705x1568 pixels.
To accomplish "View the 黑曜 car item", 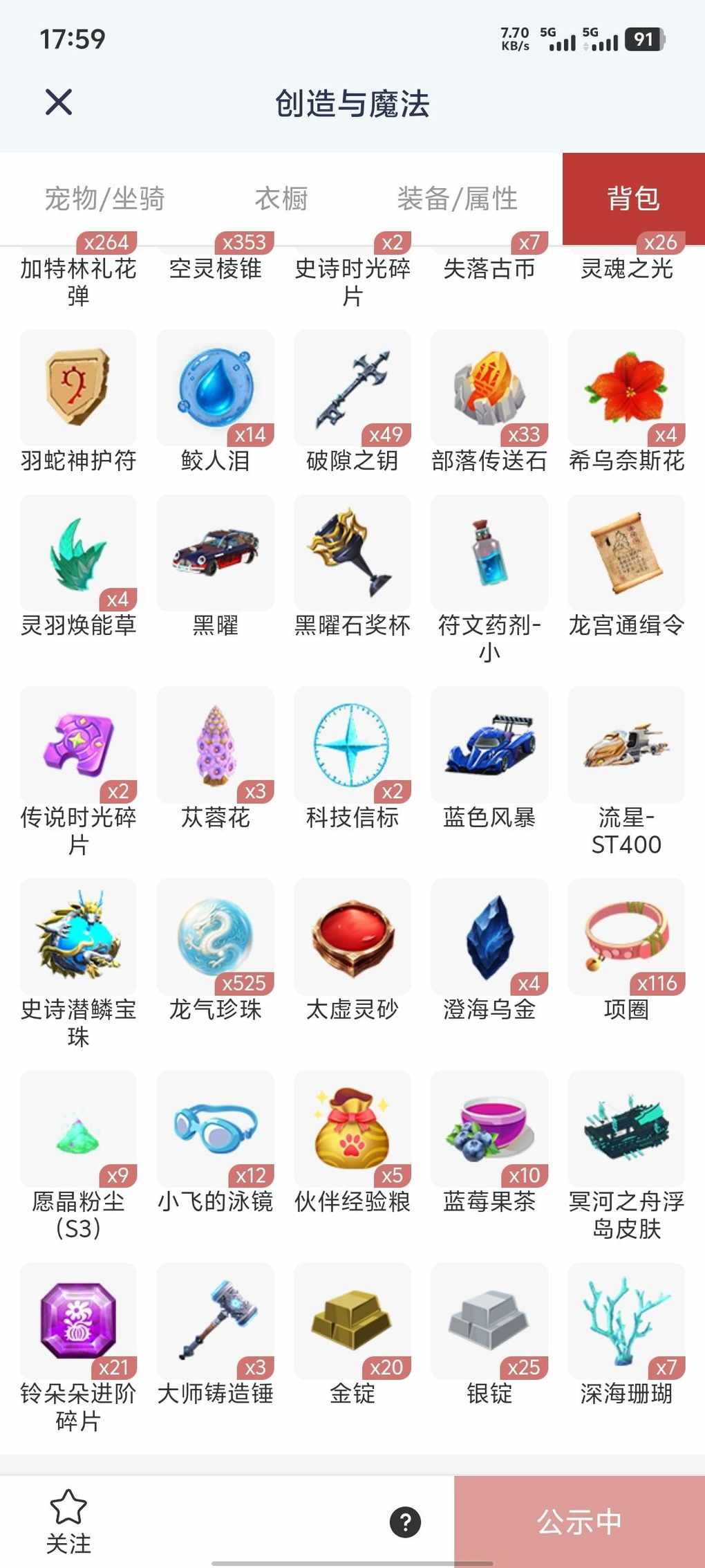I will [216, 552].
